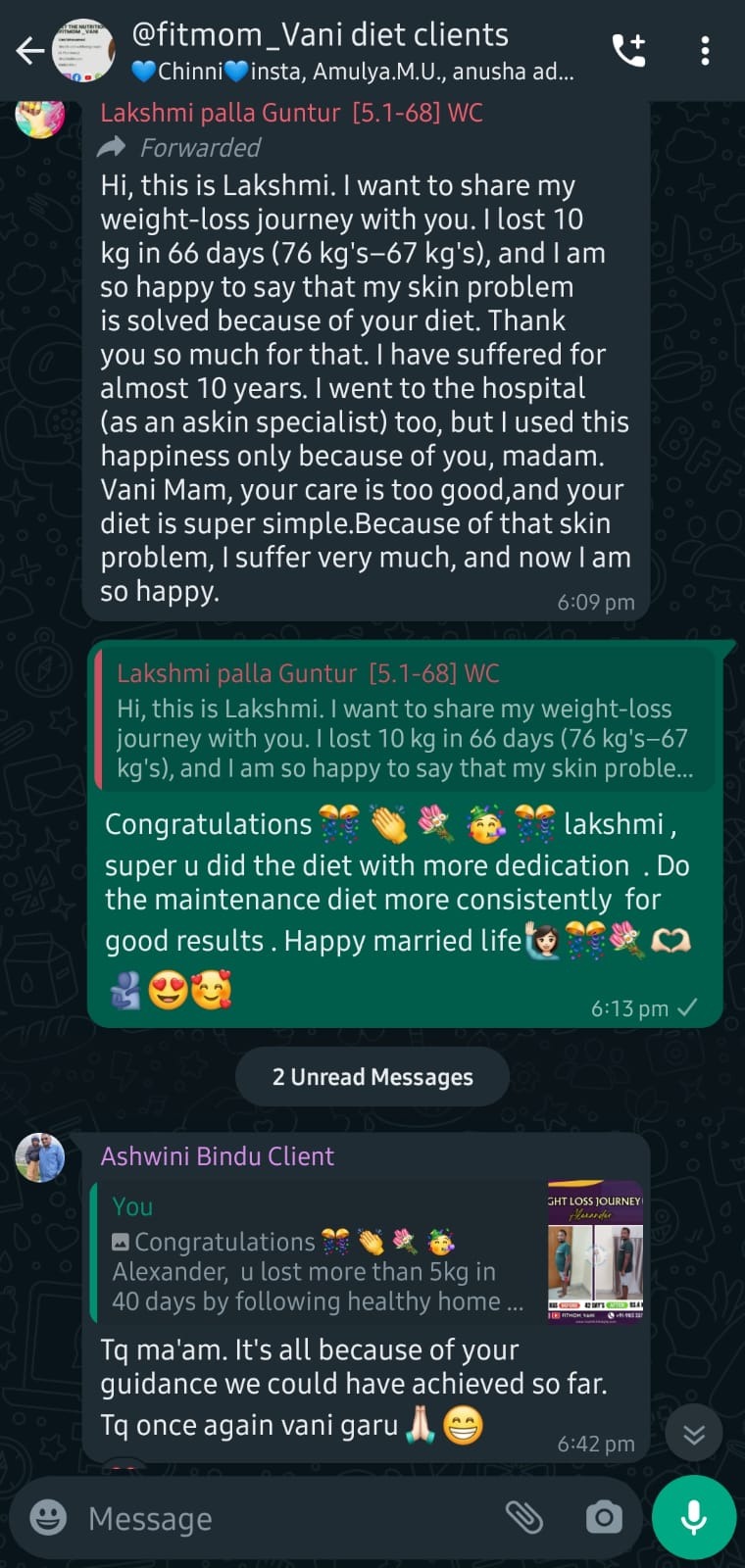This screenshot has width=745, height=1568.
Task: Open the camera from the message bar
Action: point(604,1518)
